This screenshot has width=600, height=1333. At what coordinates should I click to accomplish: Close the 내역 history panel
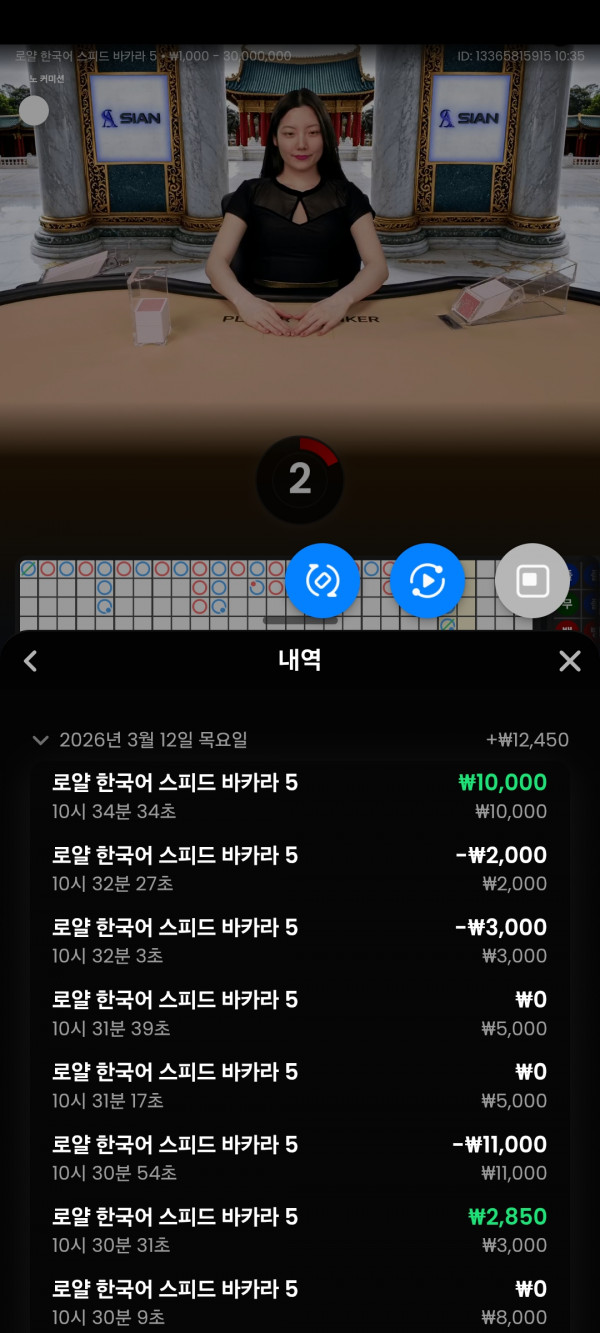569,661
